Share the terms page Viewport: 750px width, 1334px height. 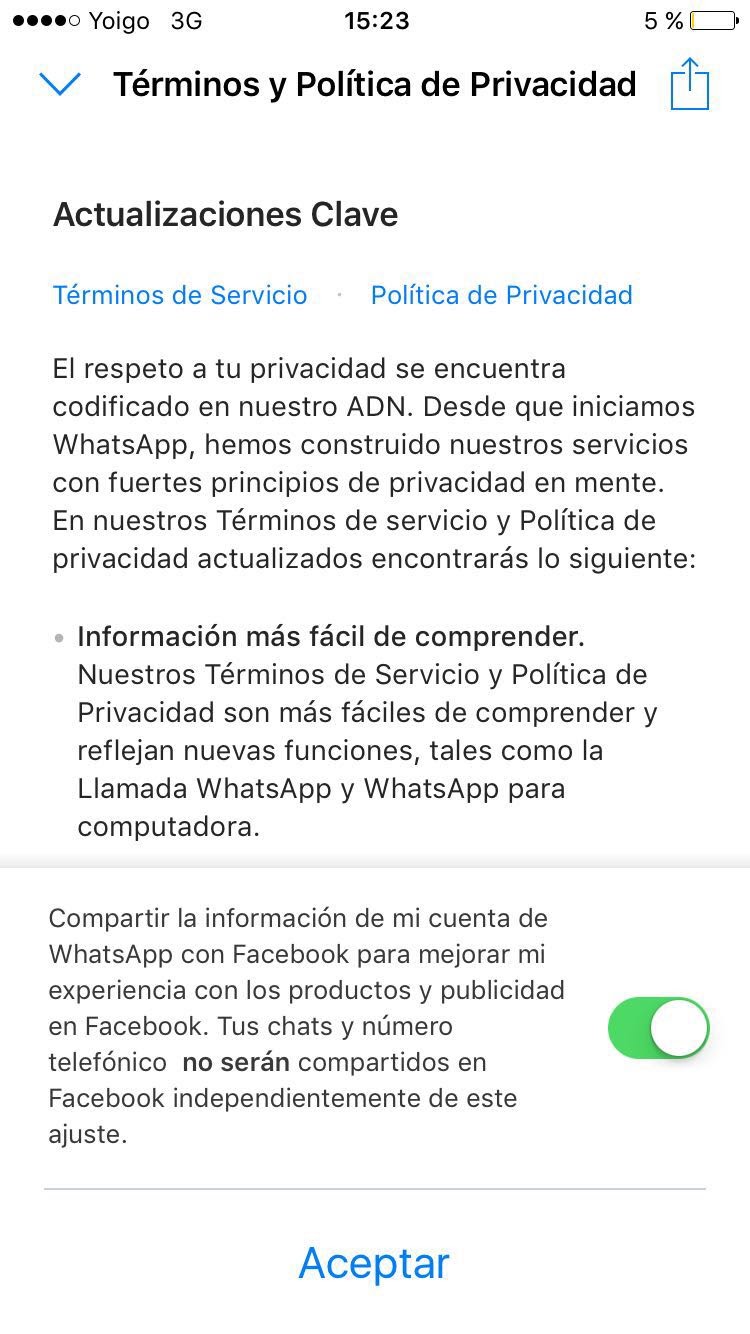pyautogui.click(x=689, y=83)
